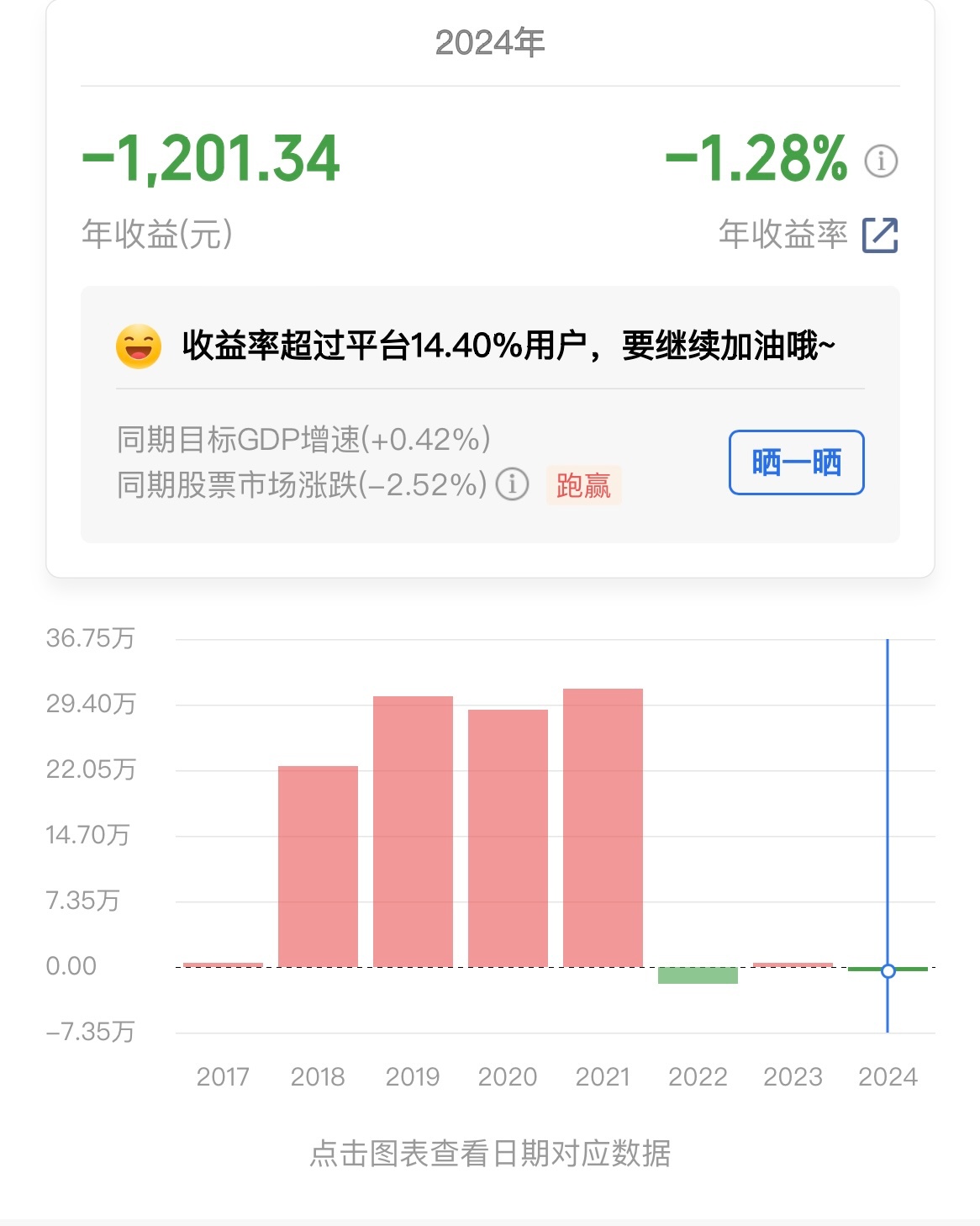The image size is (980, 1226).
Task: View 2020 yearly earnings bar
Action: point(508,838)
